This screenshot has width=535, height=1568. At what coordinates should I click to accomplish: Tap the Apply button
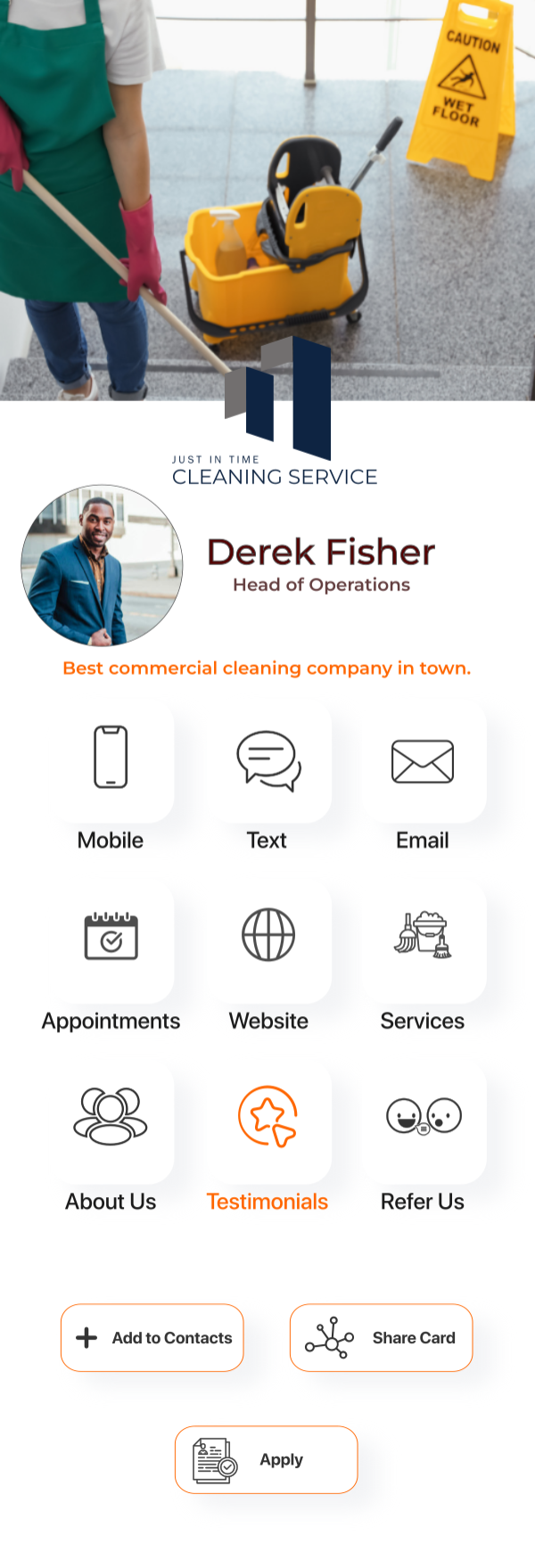click(x=266, y=1459)
